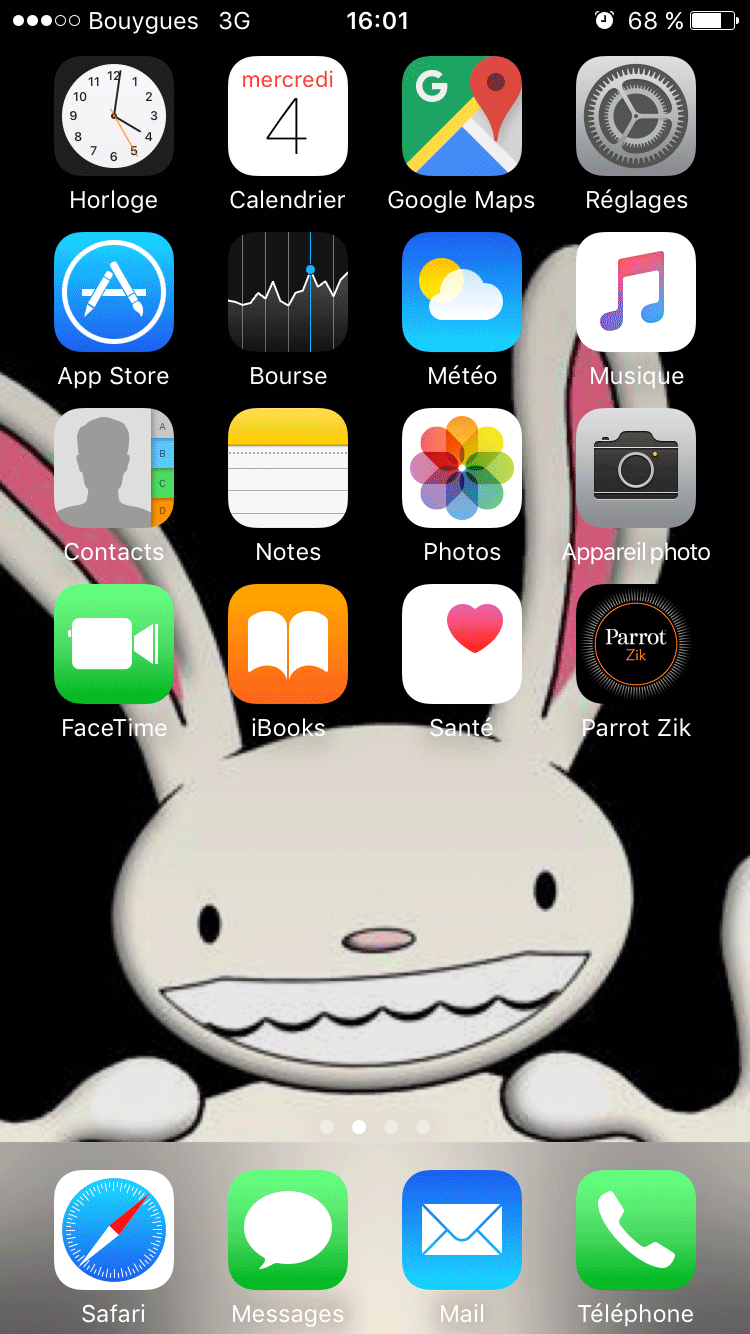The height and width of the screenshot is (1334, 750).
Task: Open the Contacts app
Action: [x=114, y=468]
